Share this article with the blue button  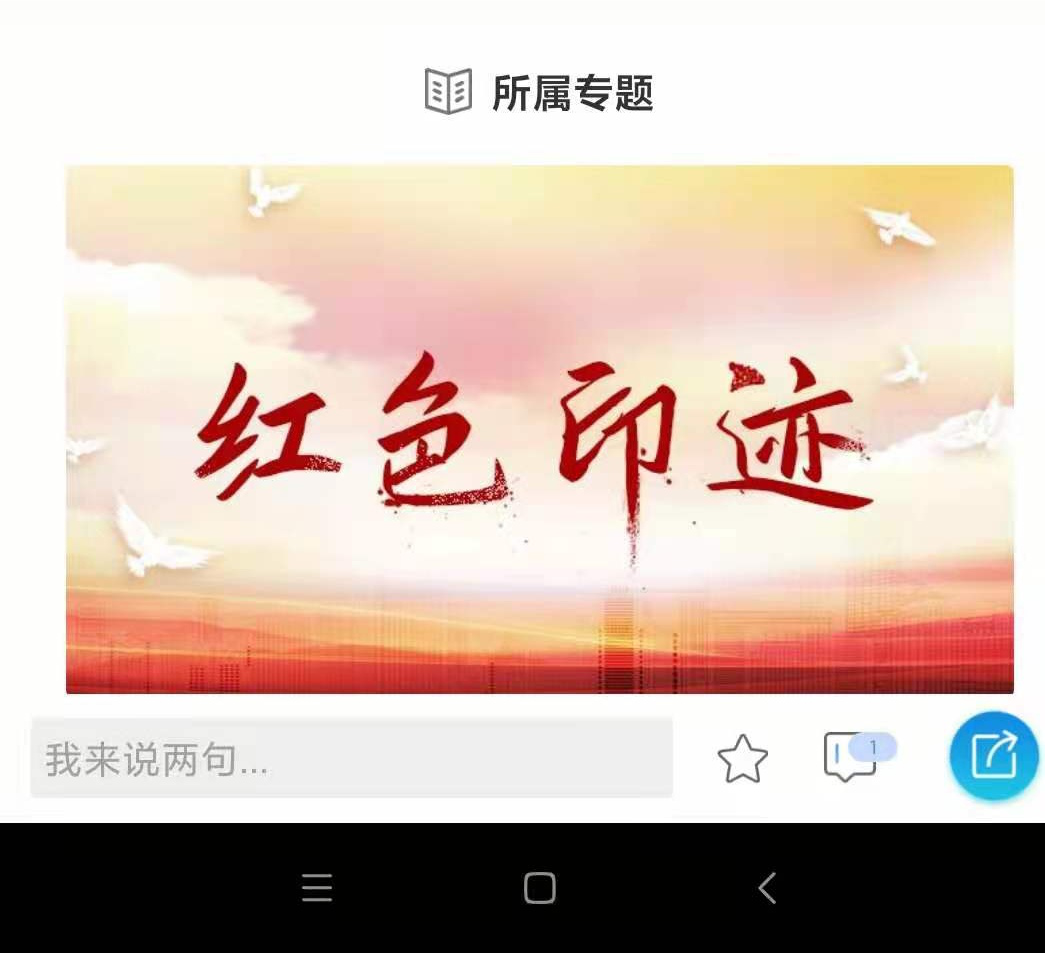(x=994, y=756)
